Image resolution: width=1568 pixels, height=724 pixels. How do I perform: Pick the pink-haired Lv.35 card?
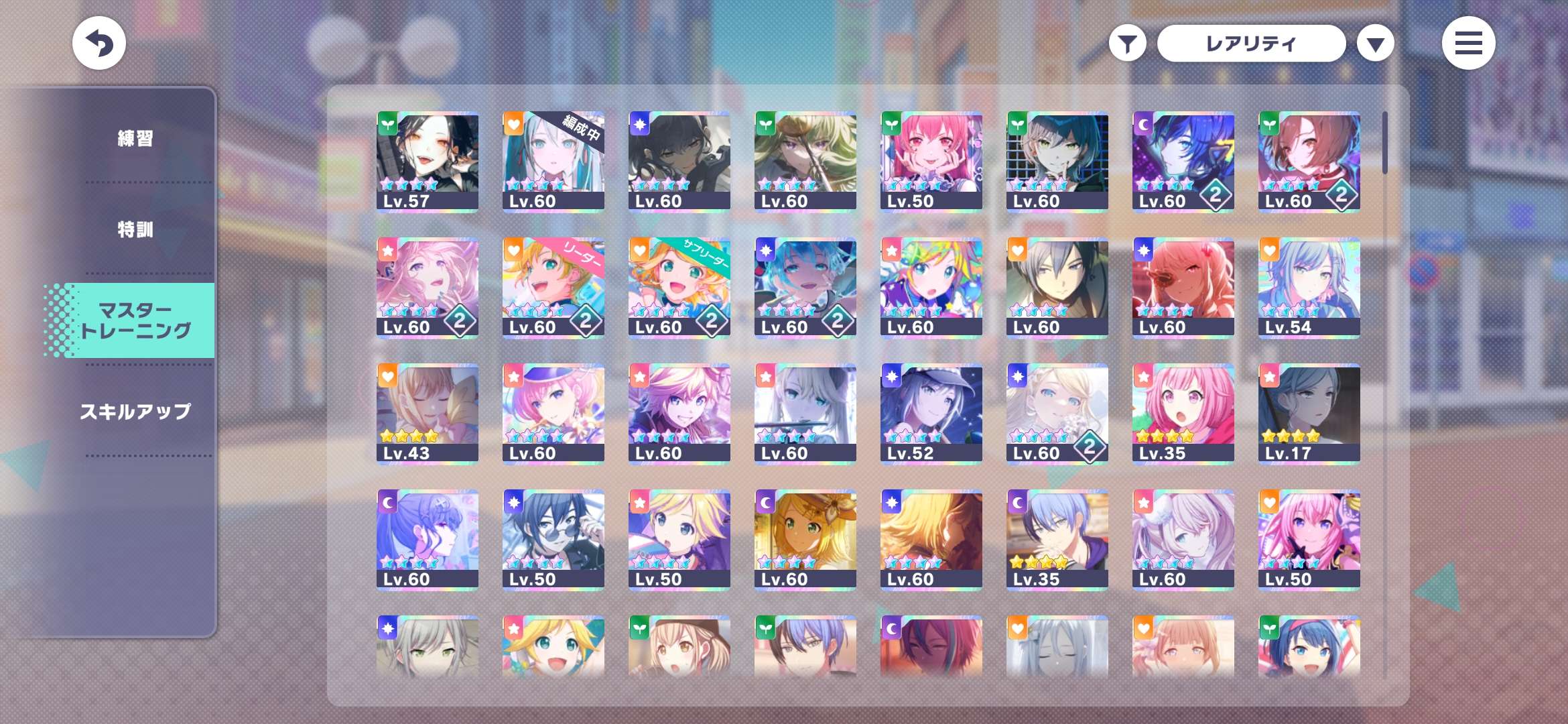pos(1183,414)
